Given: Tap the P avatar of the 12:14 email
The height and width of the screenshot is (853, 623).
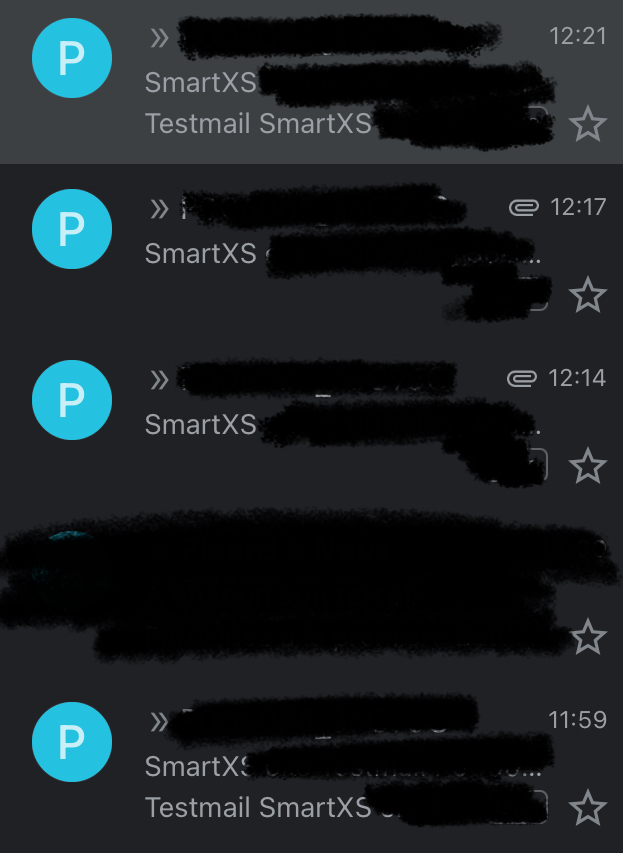Looking at the screenshot, I should point(71,400).
